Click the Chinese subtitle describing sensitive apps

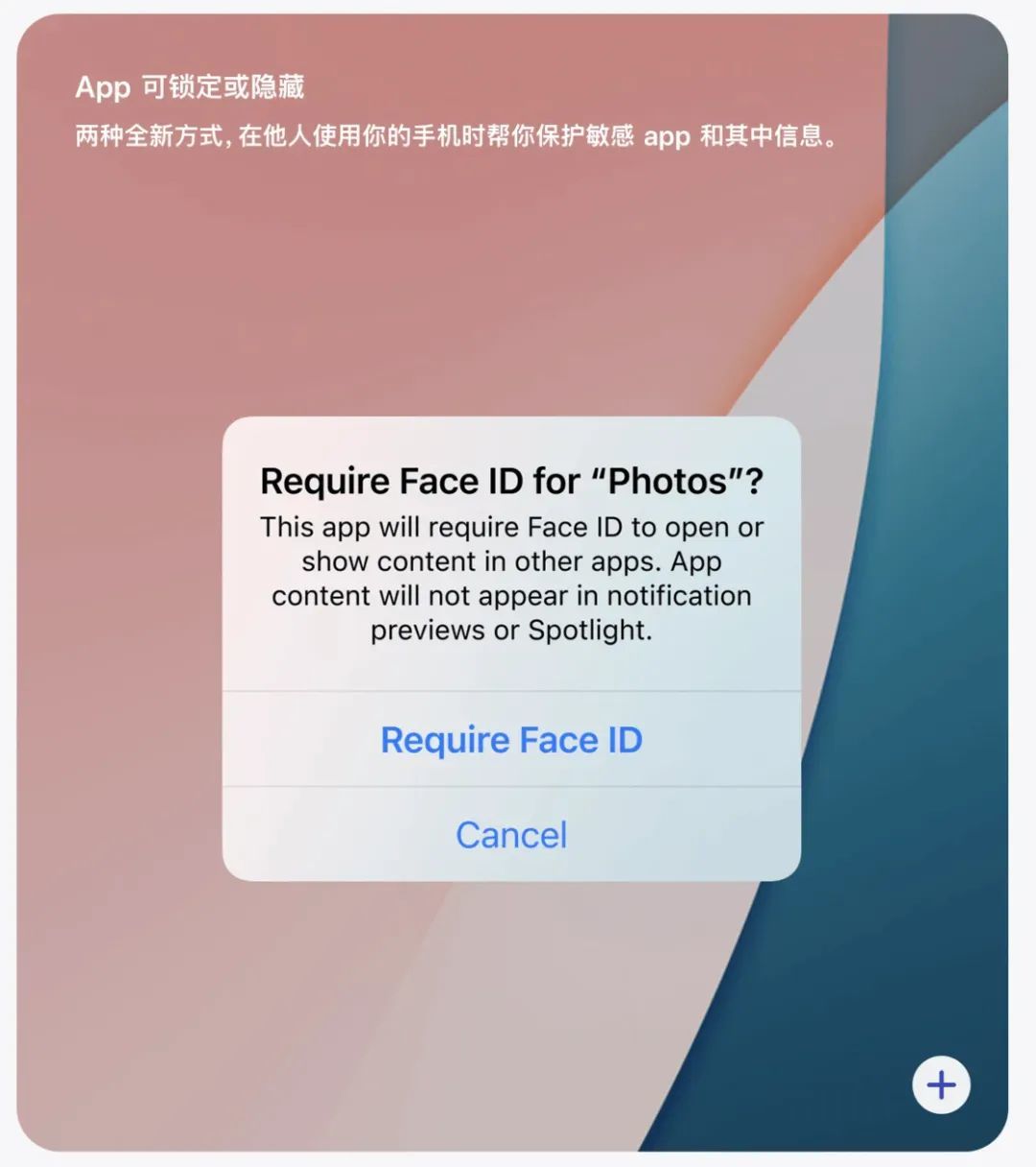pyautogui.click(x=456, y=137)
